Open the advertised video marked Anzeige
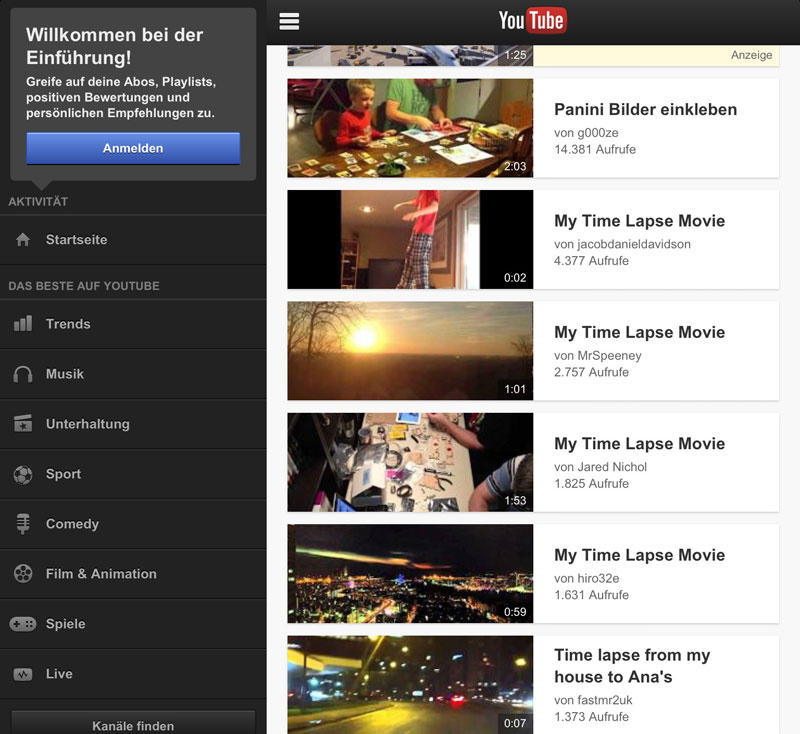800x734 pixels. [655, 55]
